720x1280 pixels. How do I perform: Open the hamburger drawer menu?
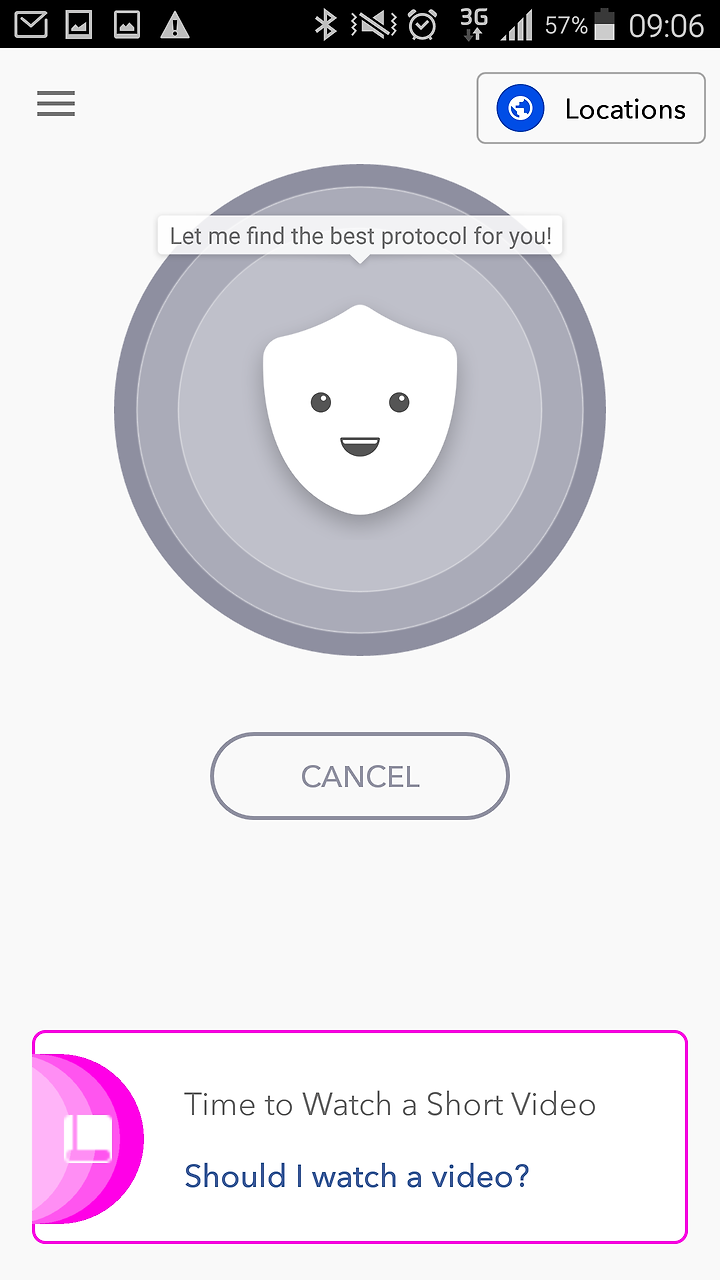point(56,104)
